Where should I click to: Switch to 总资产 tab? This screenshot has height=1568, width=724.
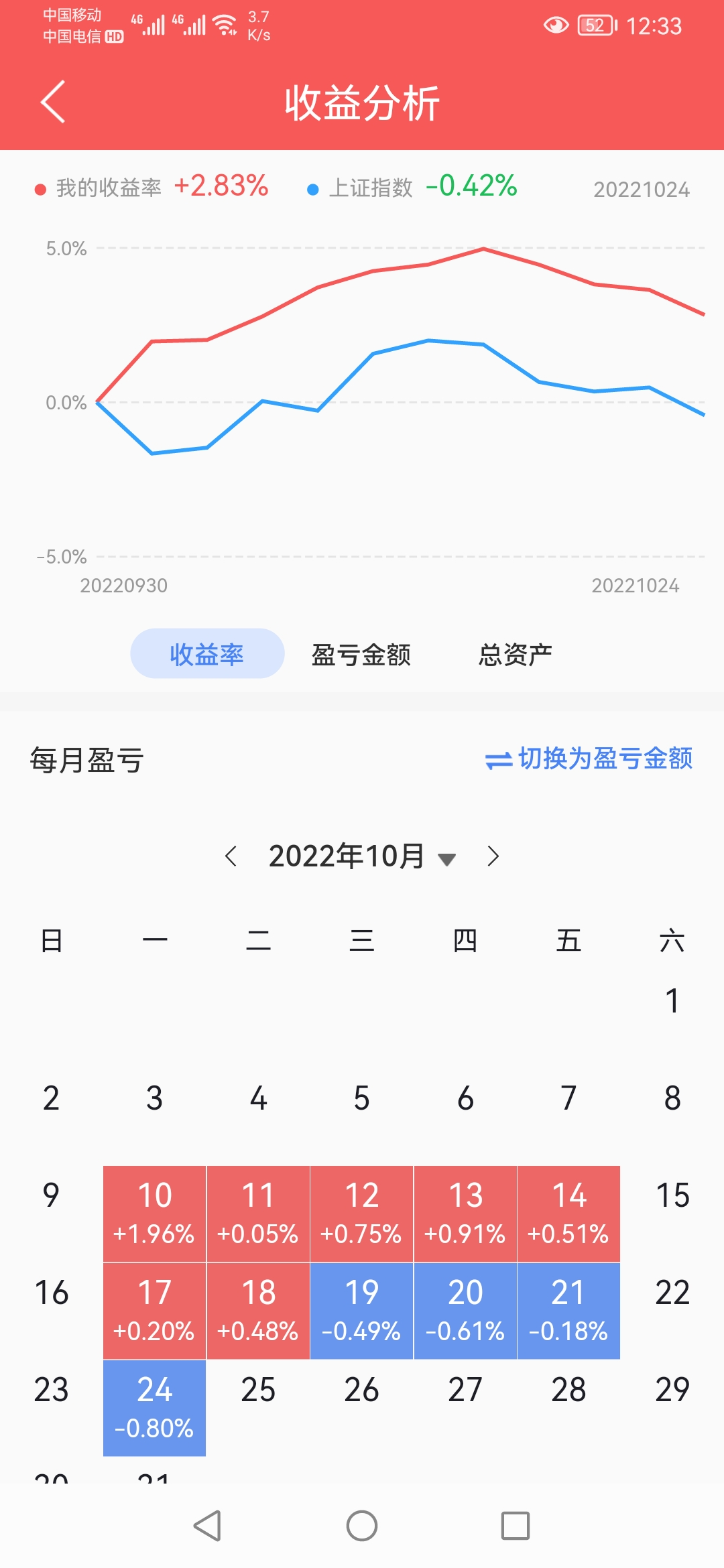click(x=515, y=654)
